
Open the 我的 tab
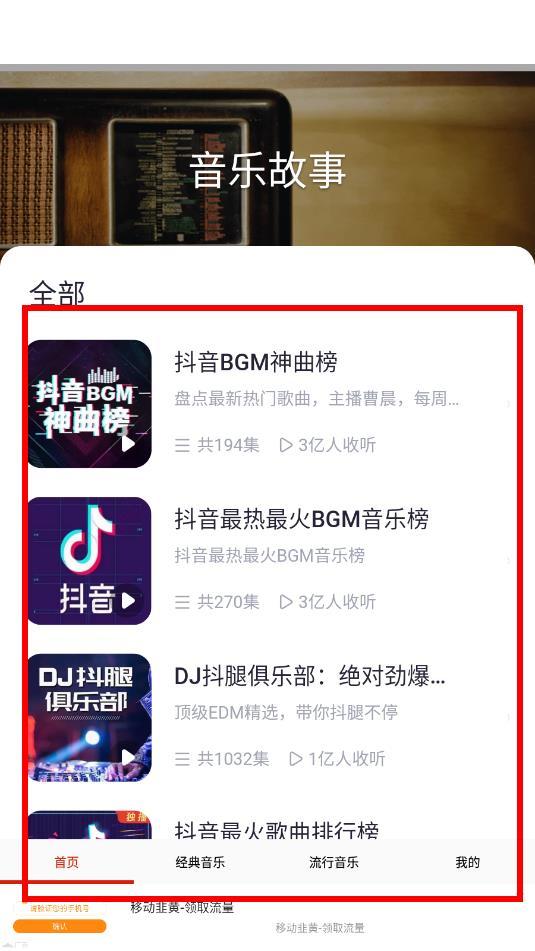pyautogui.click(x=468, y=862)
